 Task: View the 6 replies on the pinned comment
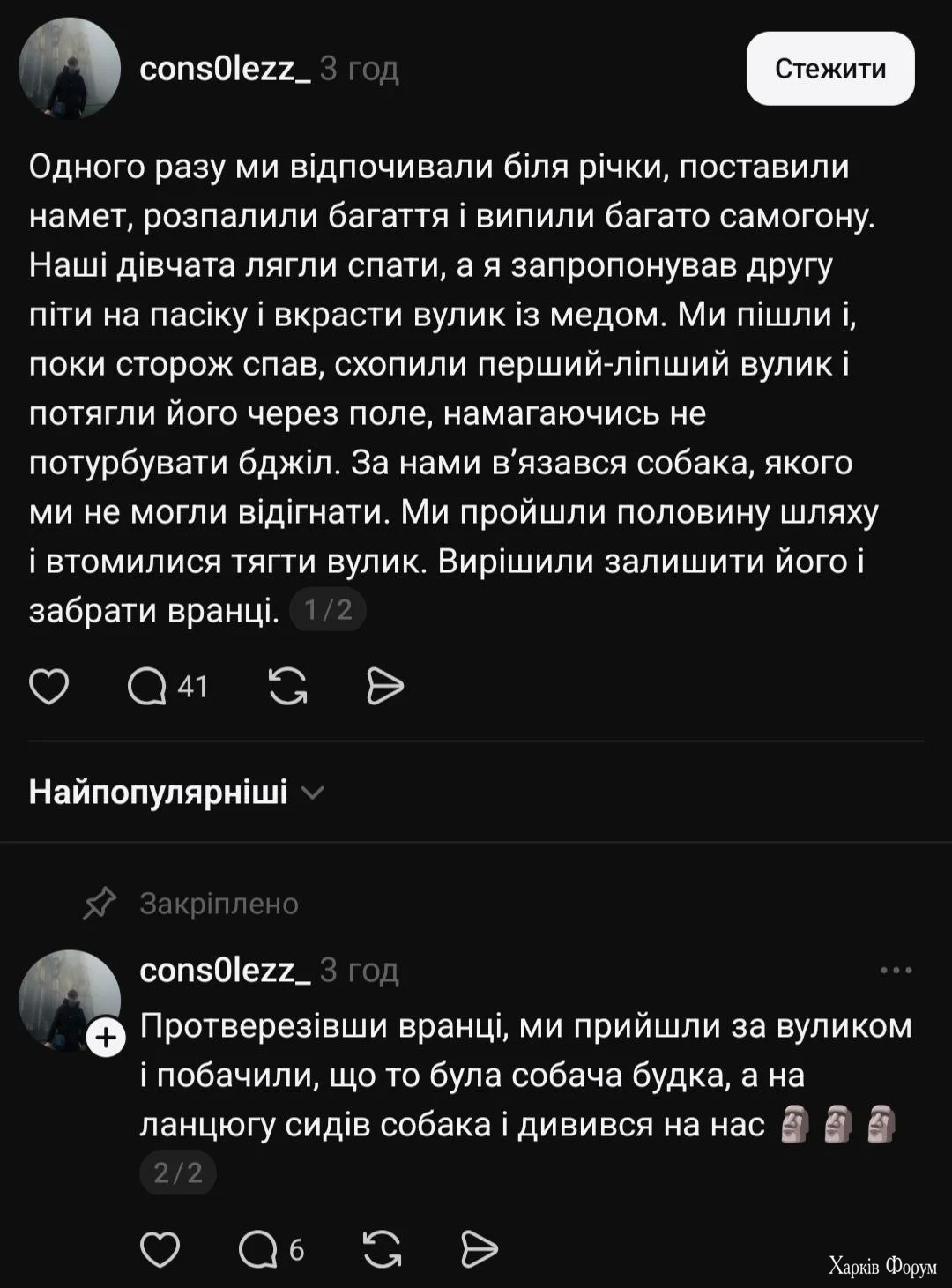click(264, 1247)
